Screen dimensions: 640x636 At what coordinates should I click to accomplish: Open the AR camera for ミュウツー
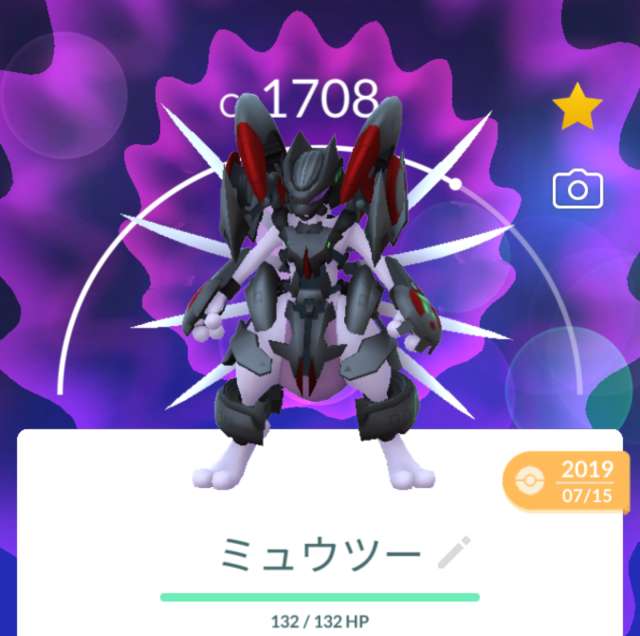pos(578,189)
